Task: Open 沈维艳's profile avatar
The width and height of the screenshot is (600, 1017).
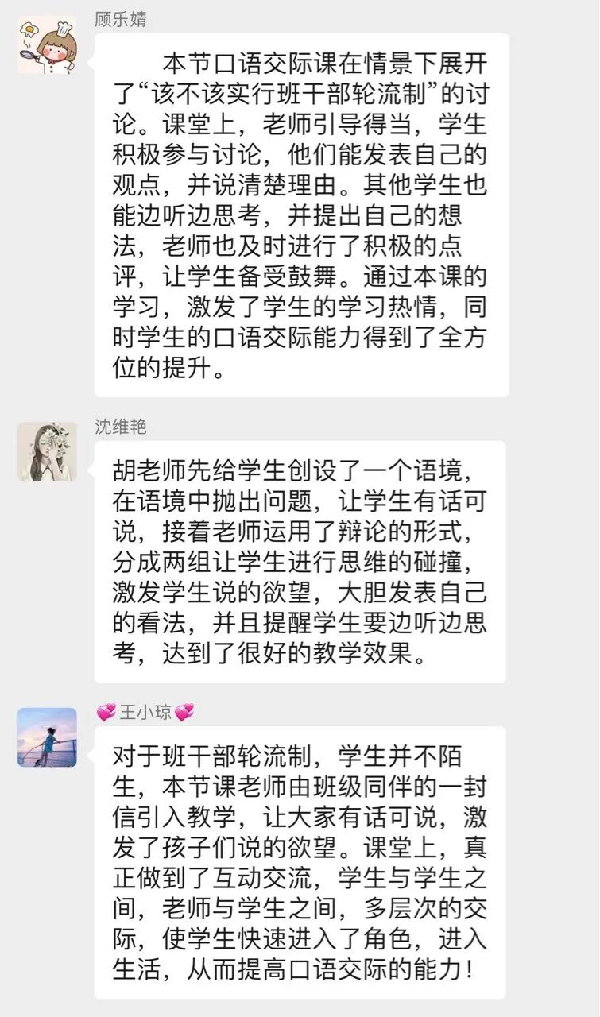Action: click(47, 452)
